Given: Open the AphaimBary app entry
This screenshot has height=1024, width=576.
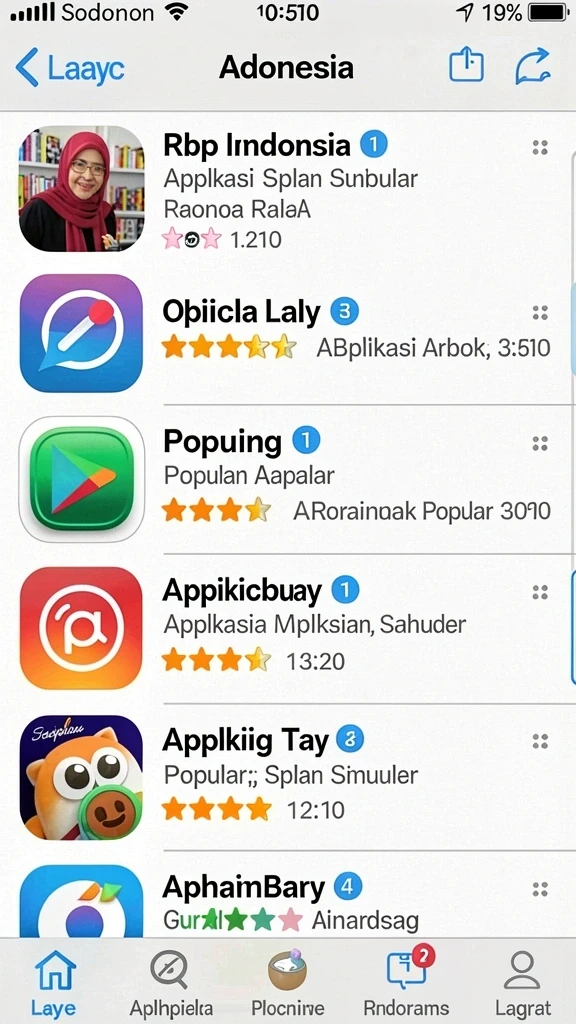Looking at the screenshot, I should (x=288, y=895).
